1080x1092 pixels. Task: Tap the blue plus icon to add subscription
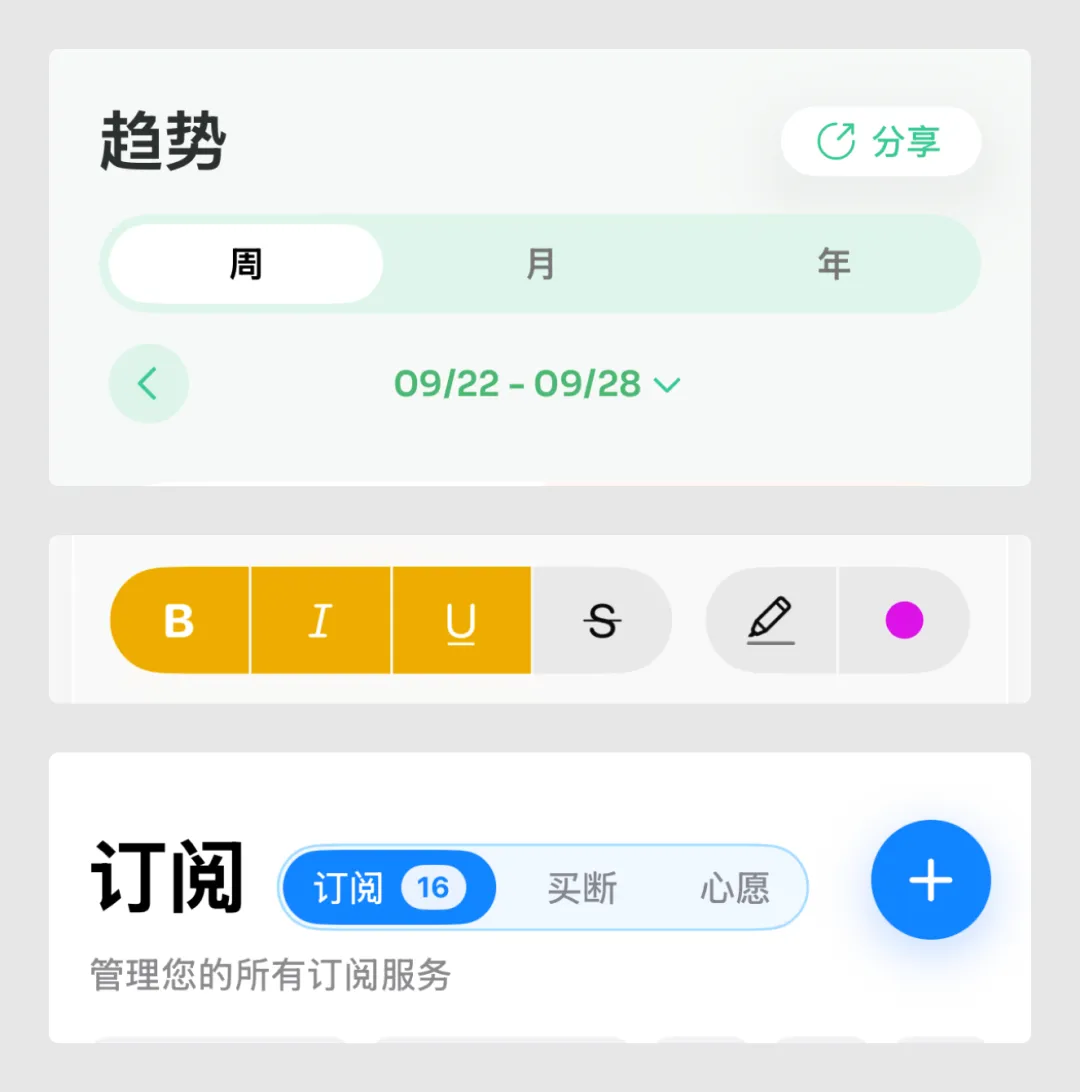tap(930, 880)
